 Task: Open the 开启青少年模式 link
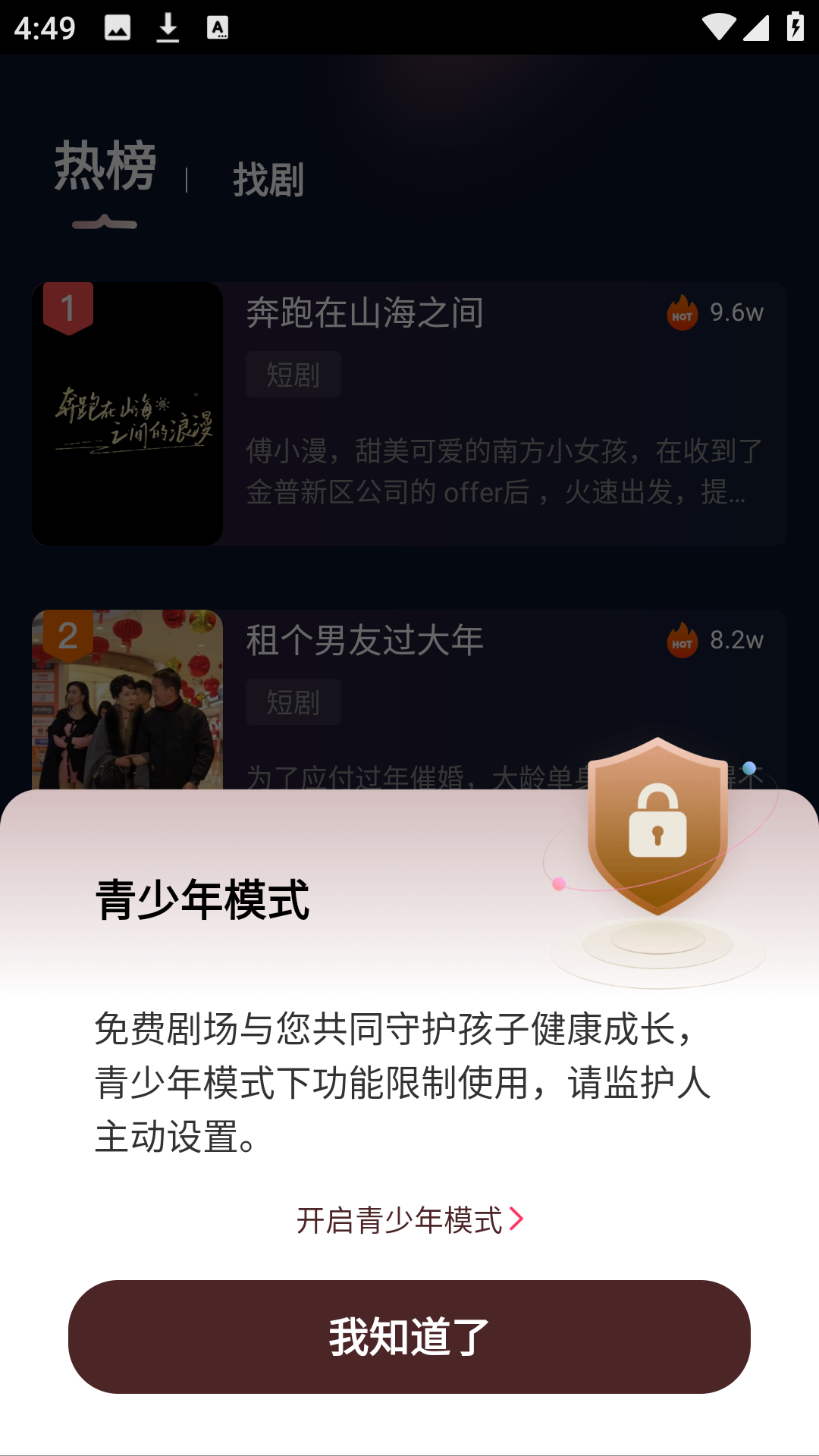coord(409,1220)
